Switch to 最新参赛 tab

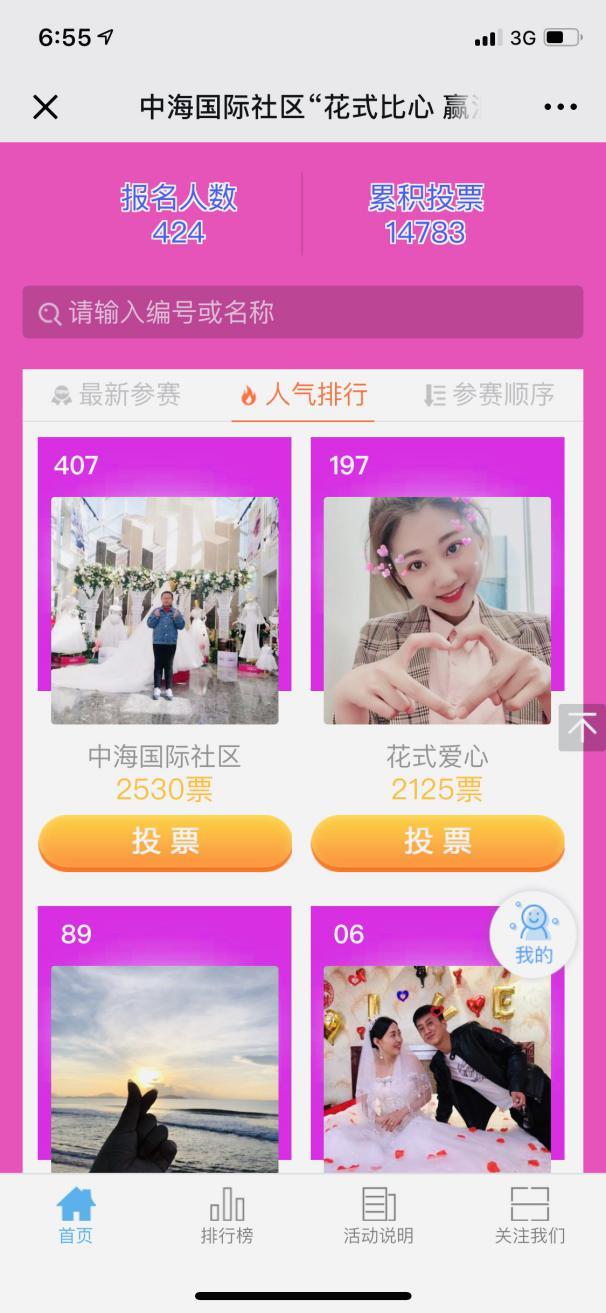116,395
